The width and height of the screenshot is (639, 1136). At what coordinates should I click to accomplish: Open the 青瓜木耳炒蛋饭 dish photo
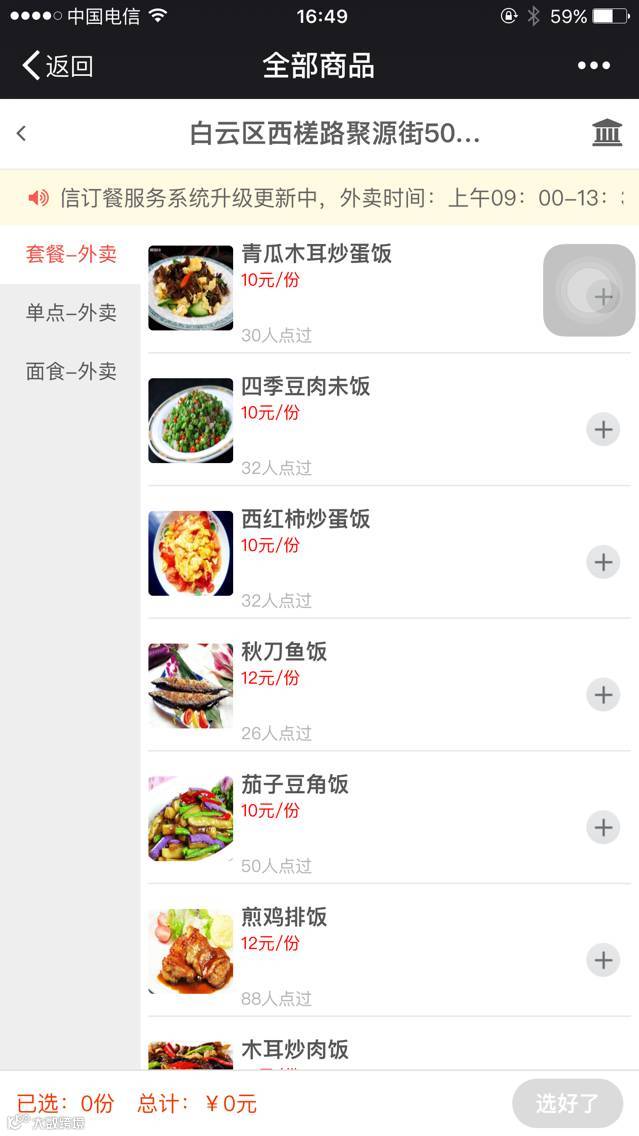click(x=191, y=288)
